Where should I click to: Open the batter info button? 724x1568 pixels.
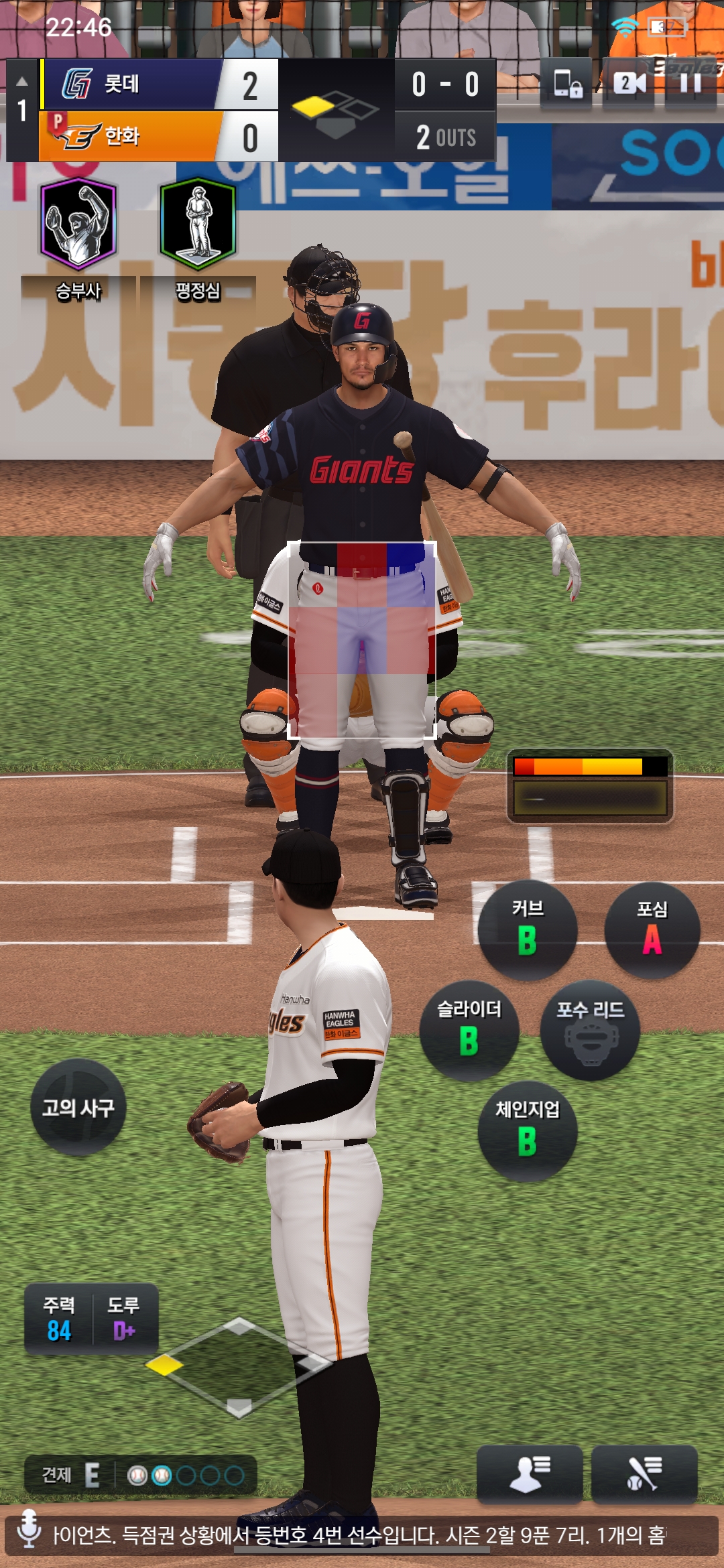tap(644, 1474)
